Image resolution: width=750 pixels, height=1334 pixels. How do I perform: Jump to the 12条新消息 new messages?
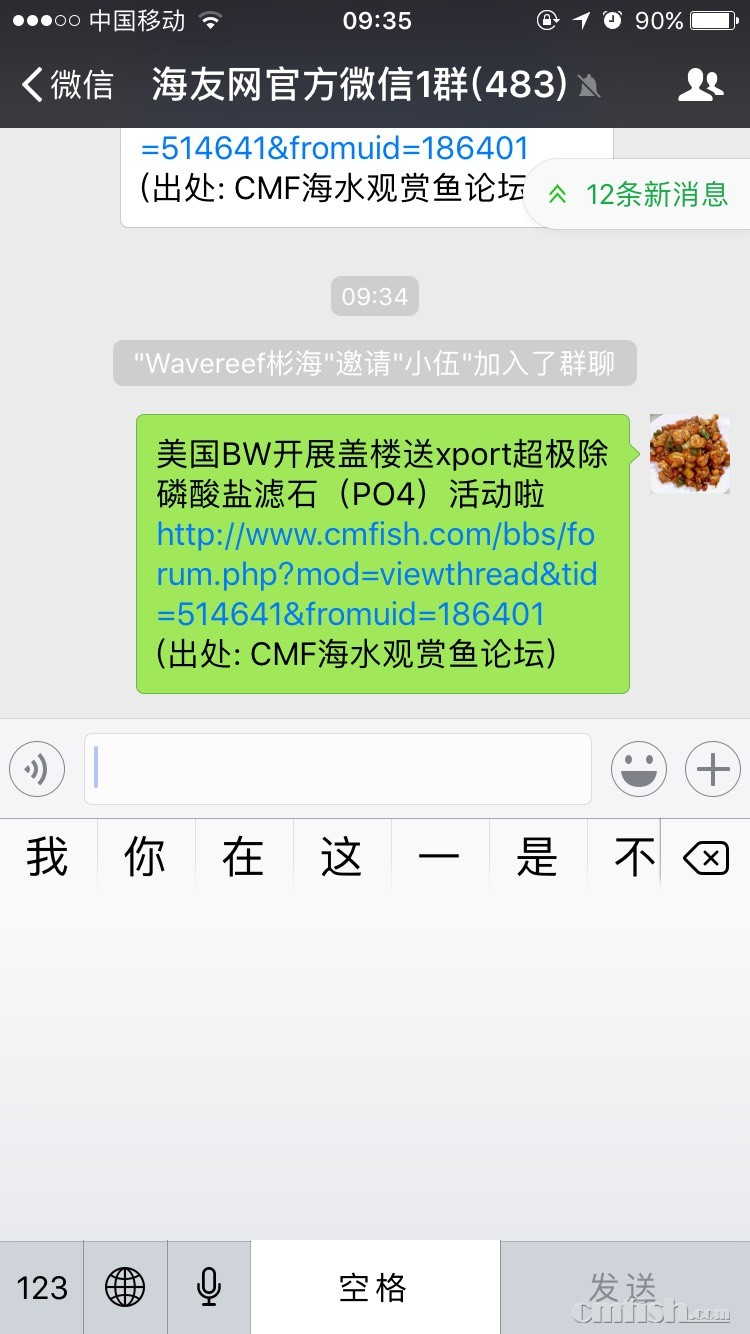(x=642, y=194)
